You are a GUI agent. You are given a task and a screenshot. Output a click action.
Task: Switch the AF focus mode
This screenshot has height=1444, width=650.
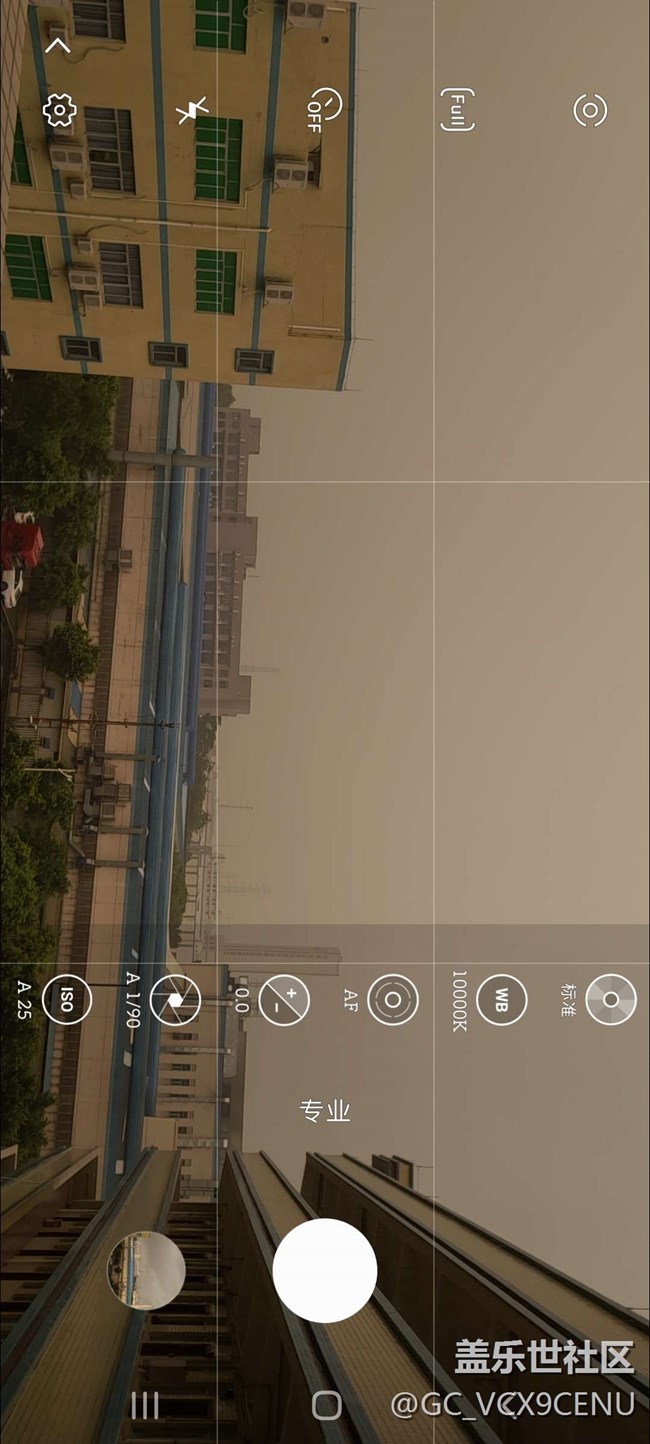[x=392, y=999]
